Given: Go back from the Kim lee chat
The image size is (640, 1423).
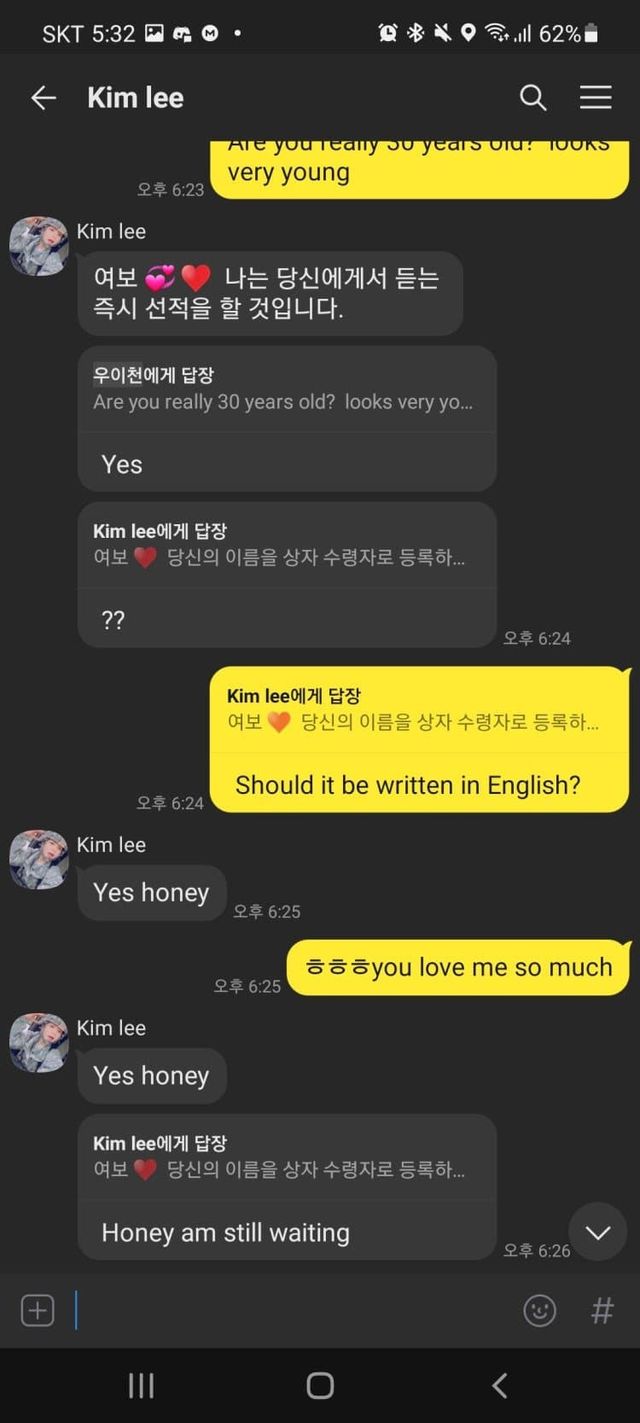Looking at the screenshot, I should coord(43,97).
